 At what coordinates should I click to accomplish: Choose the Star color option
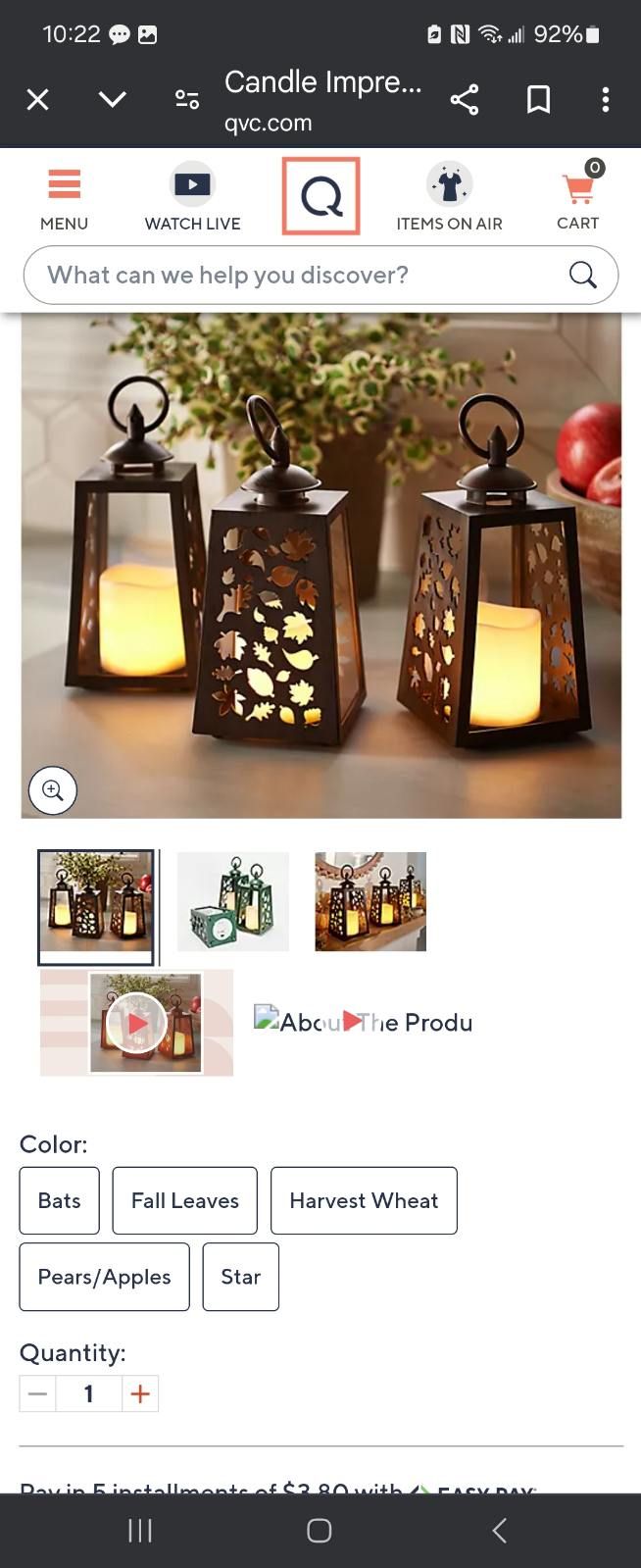tap(240, 1277)
